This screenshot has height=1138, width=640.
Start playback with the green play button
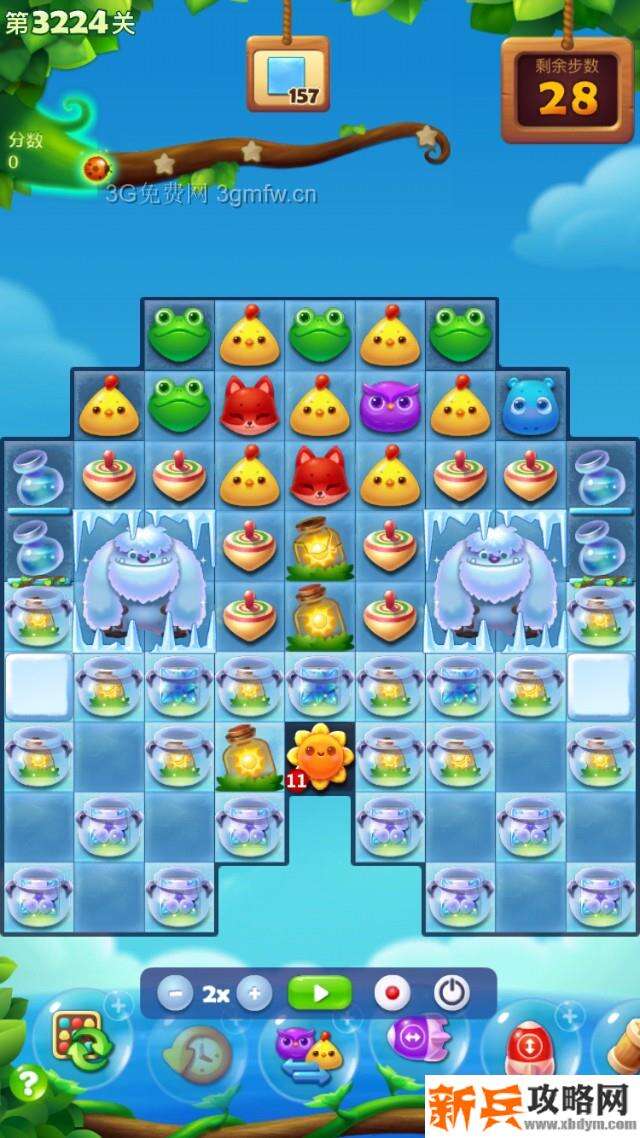point(319,993)
